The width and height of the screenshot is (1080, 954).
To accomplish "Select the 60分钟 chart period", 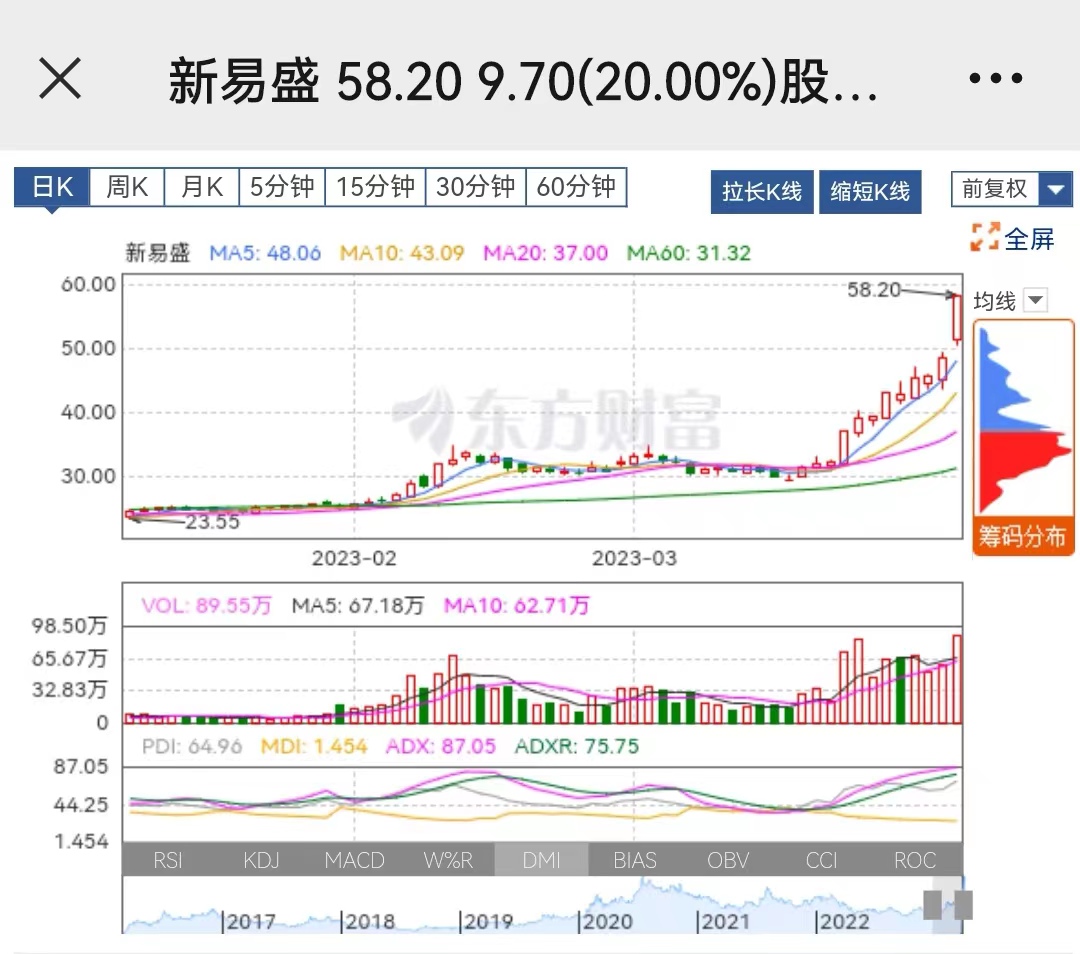I will [x=576, y=188].
